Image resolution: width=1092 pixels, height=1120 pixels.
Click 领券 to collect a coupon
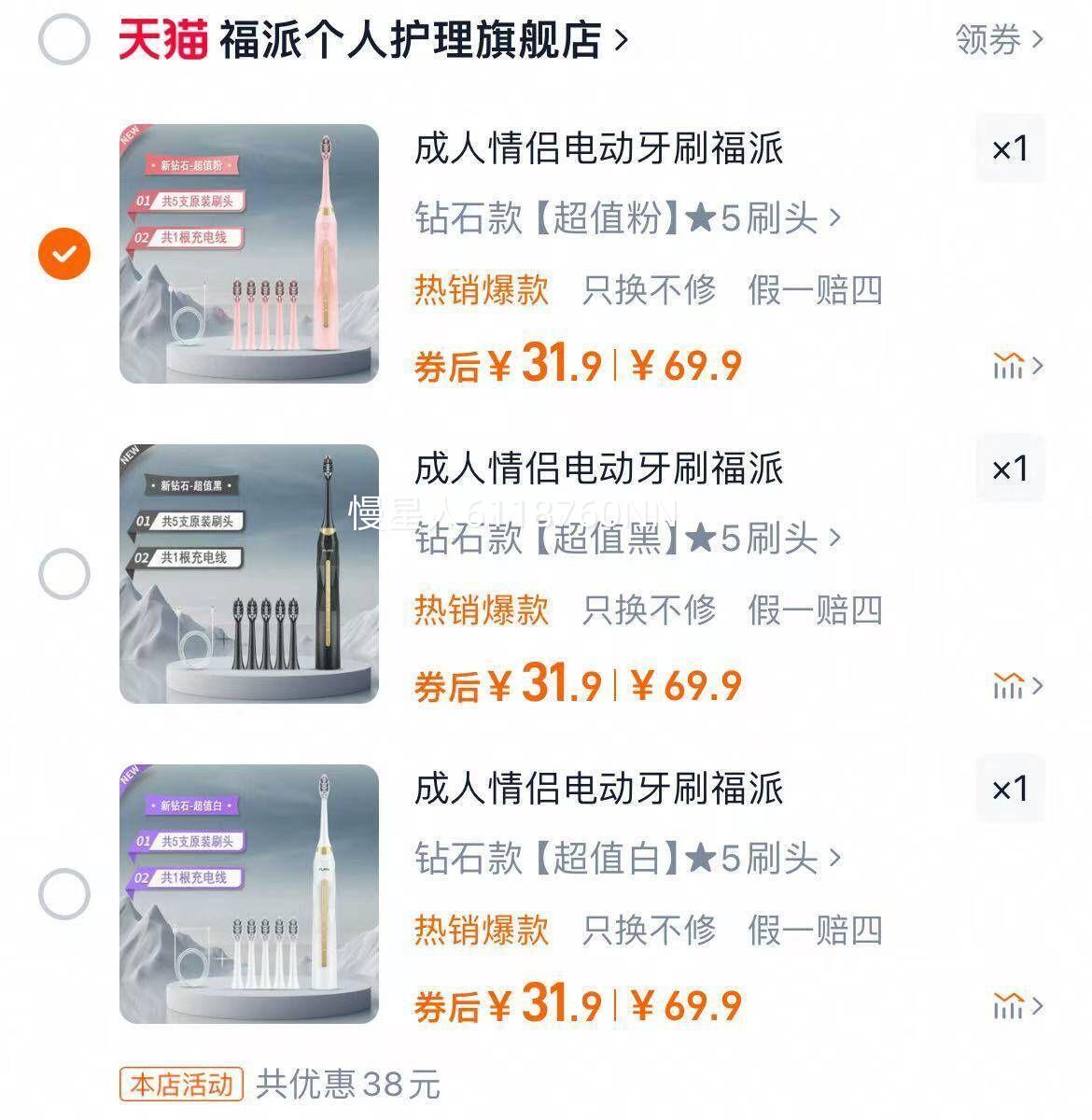point(988,39)
